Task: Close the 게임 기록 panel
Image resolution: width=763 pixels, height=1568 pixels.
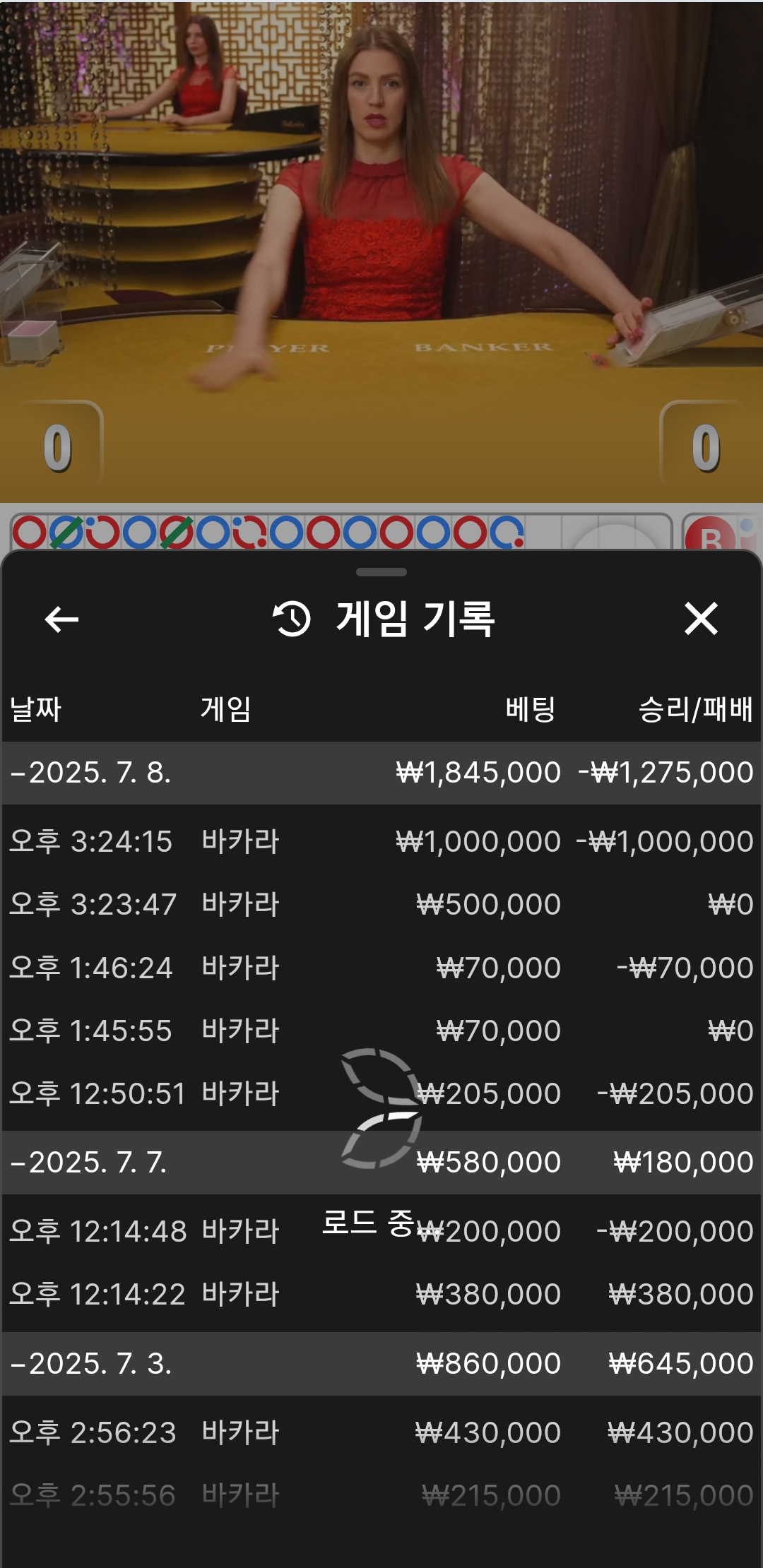Action: tap(701, 619)
